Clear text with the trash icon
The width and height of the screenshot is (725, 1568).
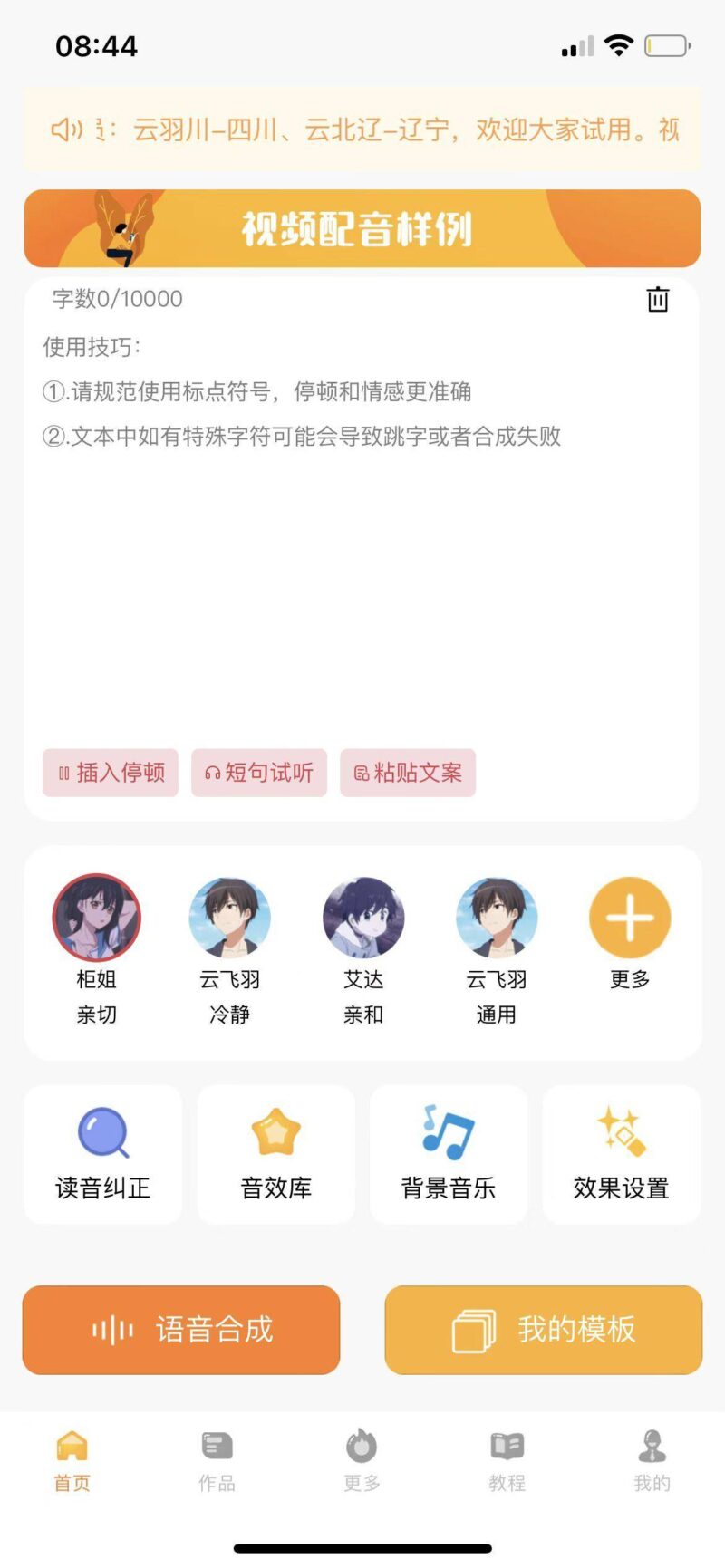[x=656, y=299]
